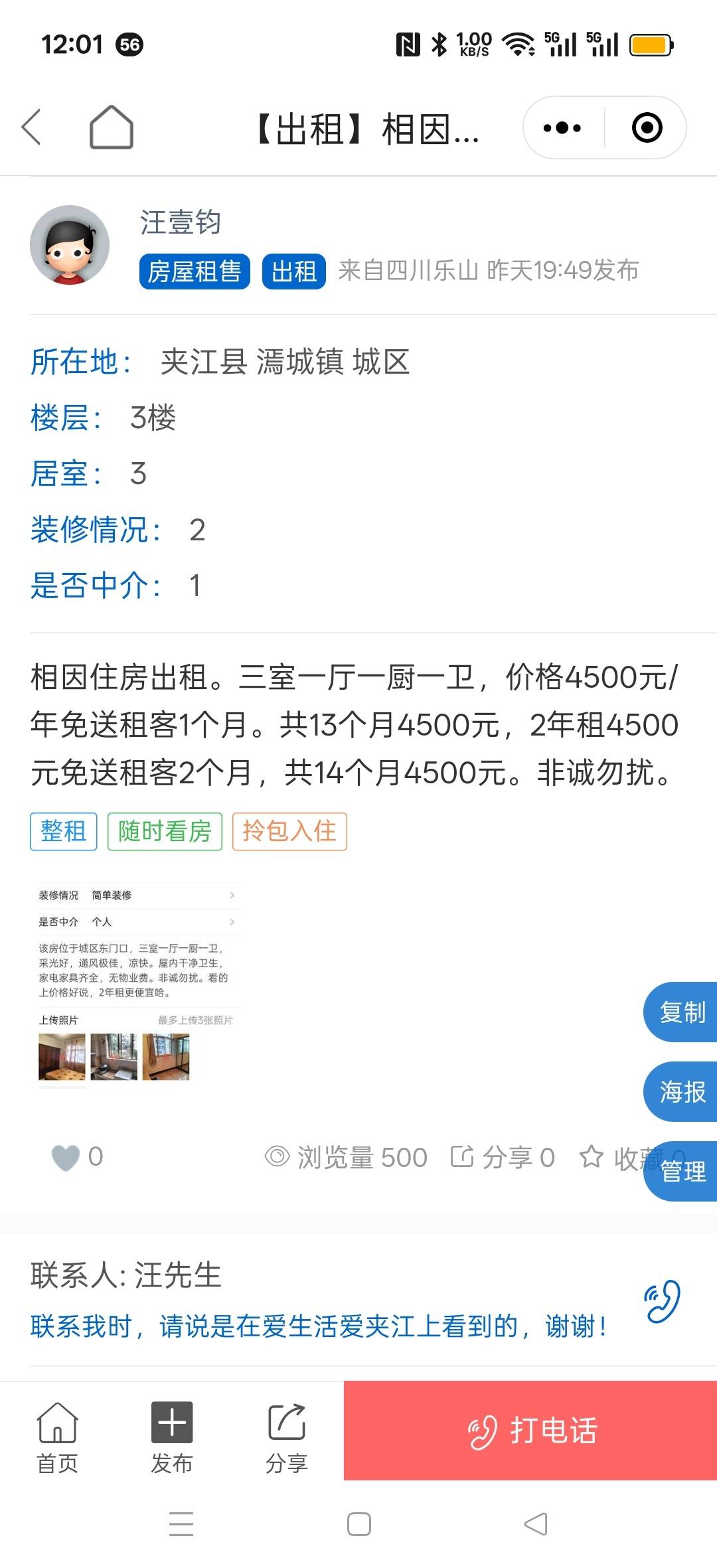The image size is (717, 1568).
Task: Select the 出租 tag
Action: [293, 272]
